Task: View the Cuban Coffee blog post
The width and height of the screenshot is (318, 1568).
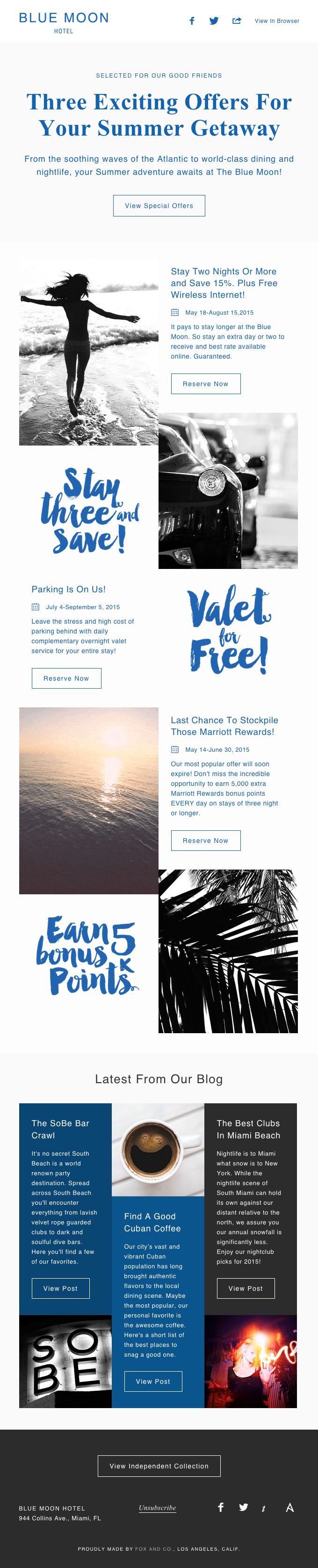Action: 153,1382
